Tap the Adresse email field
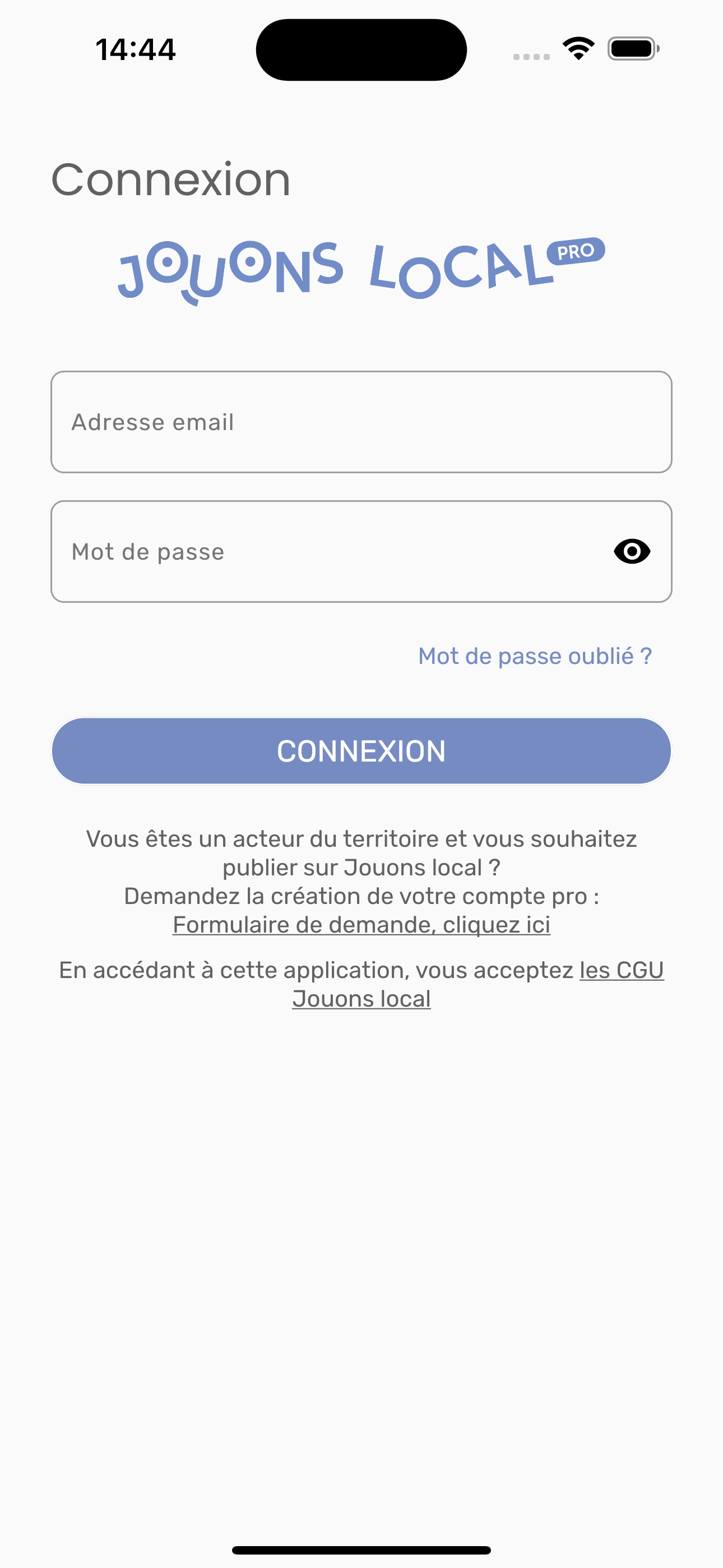 tap(361, 422)
